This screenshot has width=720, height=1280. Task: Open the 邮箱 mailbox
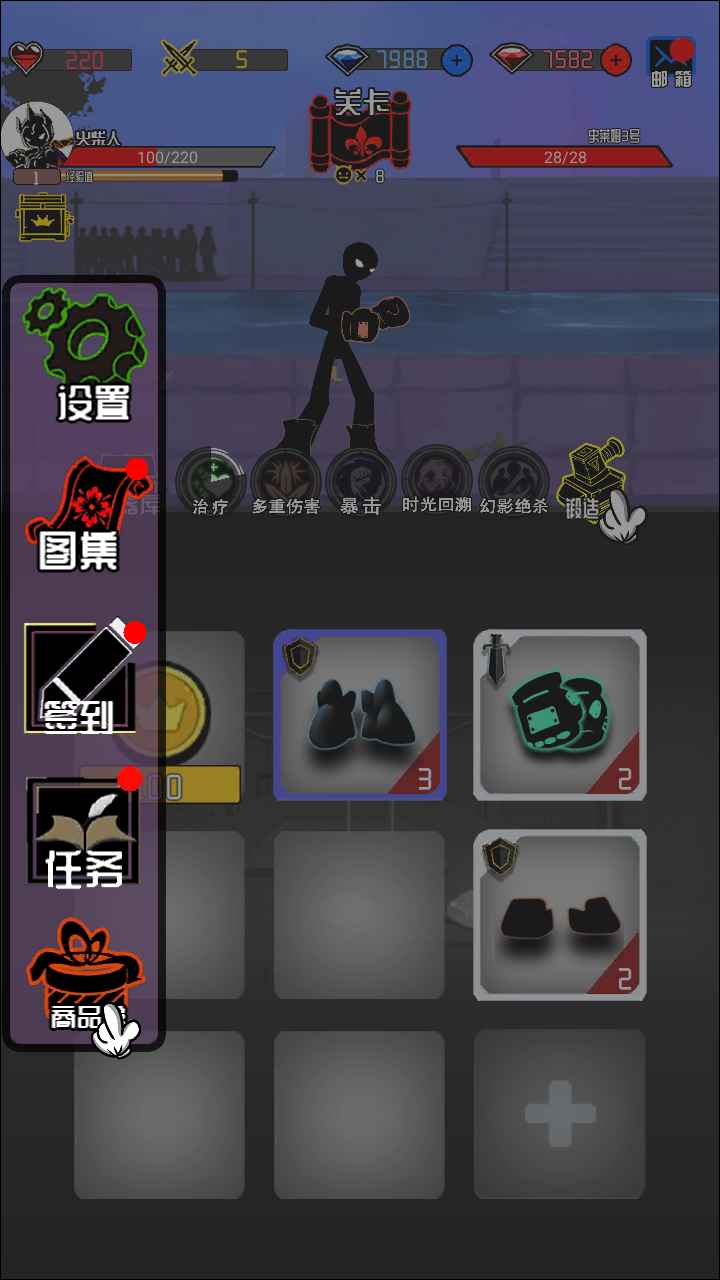point(671,62)
